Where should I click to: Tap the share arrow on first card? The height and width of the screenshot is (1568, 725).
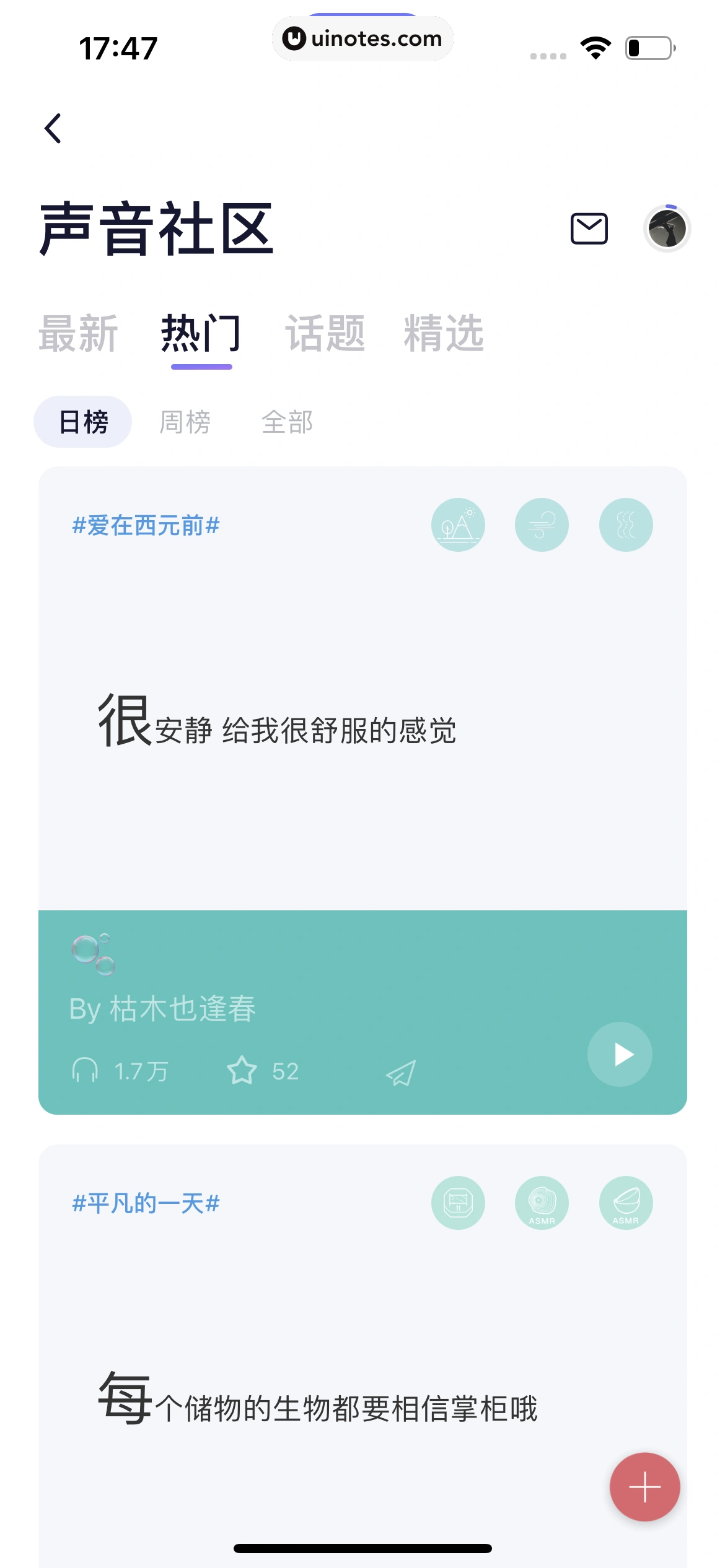tap(400, 1071)
